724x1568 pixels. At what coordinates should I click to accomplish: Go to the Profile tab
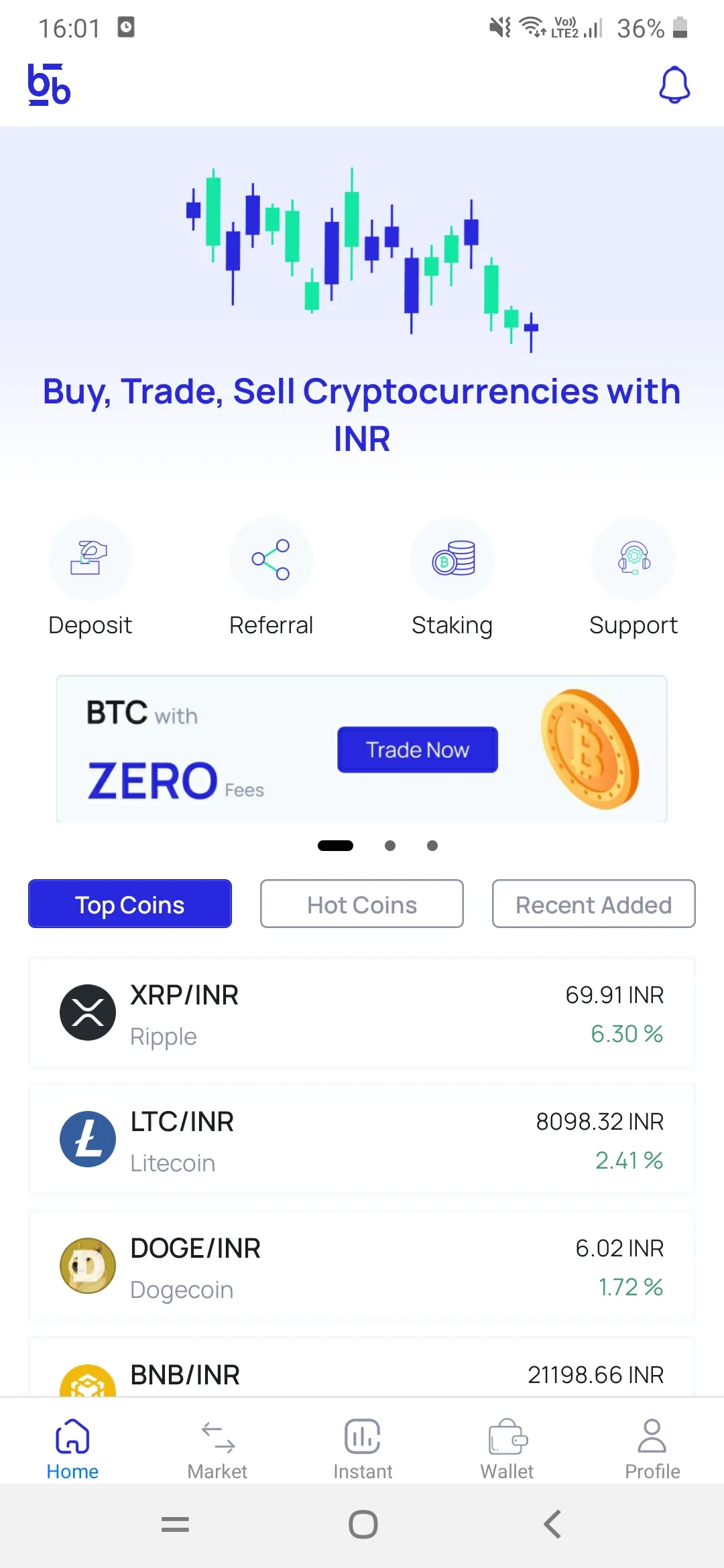(x=652, y=1449)
